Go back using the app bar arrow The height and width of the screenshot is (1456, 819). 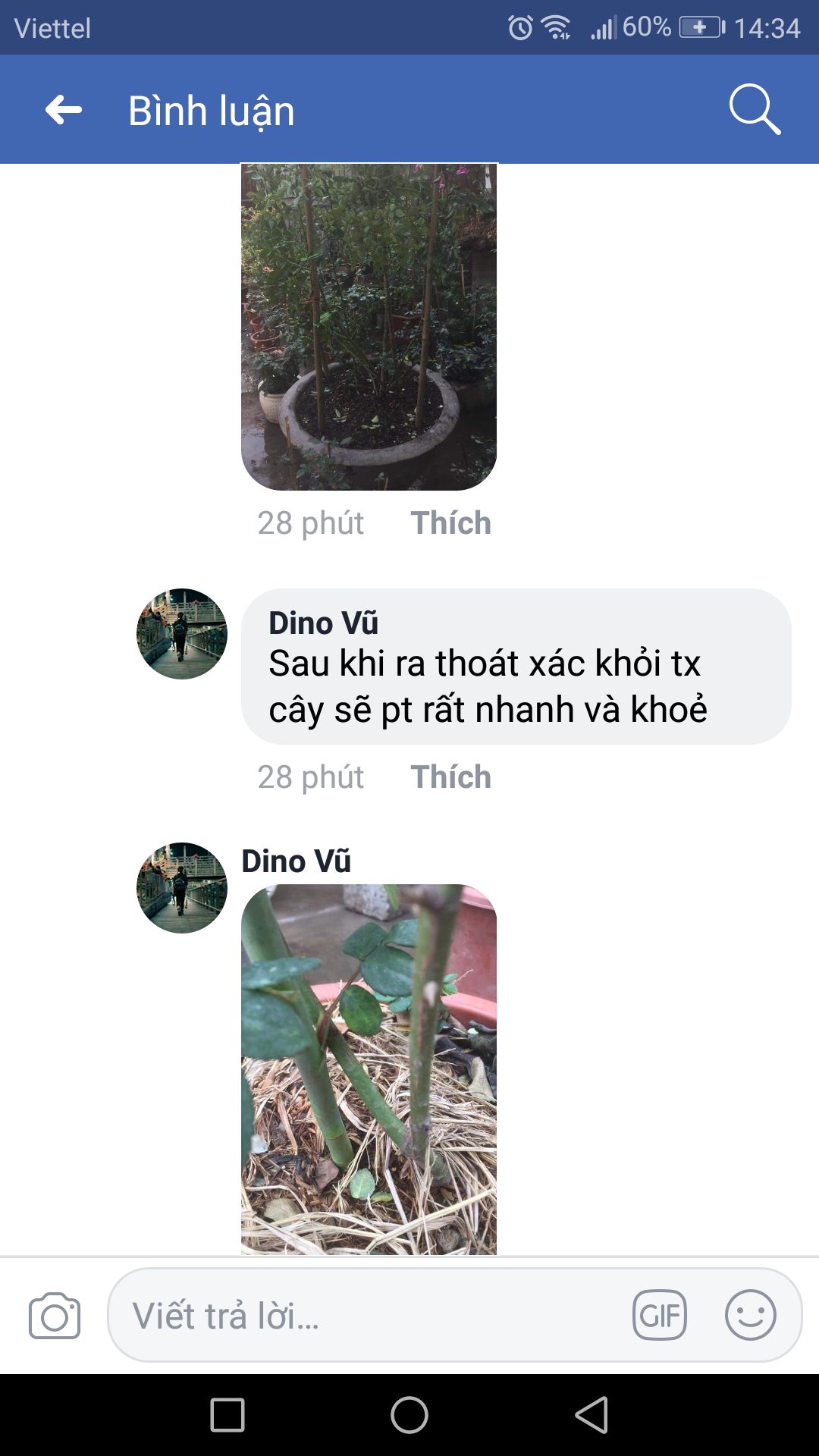point(64,110)
